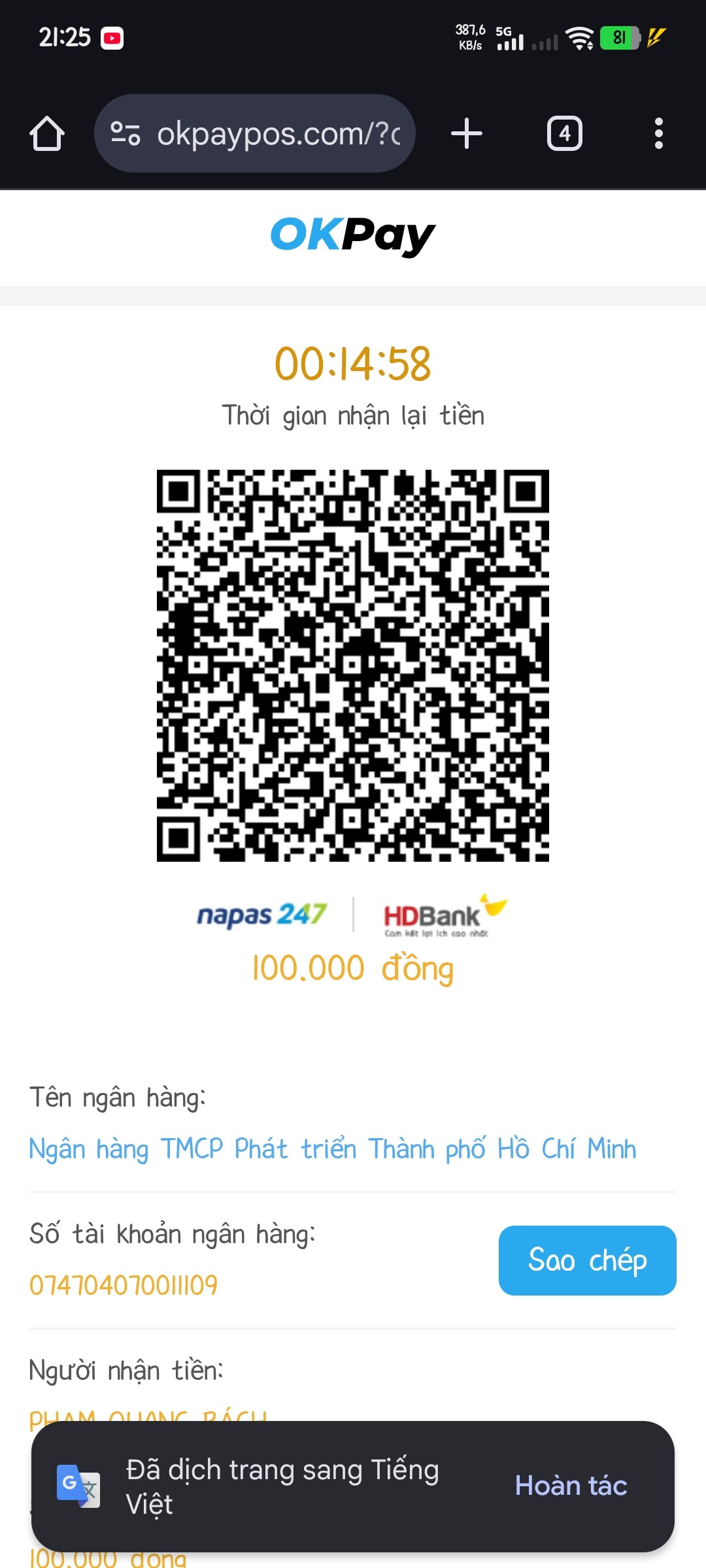Tap the okpaypos.com address bar

278,134
